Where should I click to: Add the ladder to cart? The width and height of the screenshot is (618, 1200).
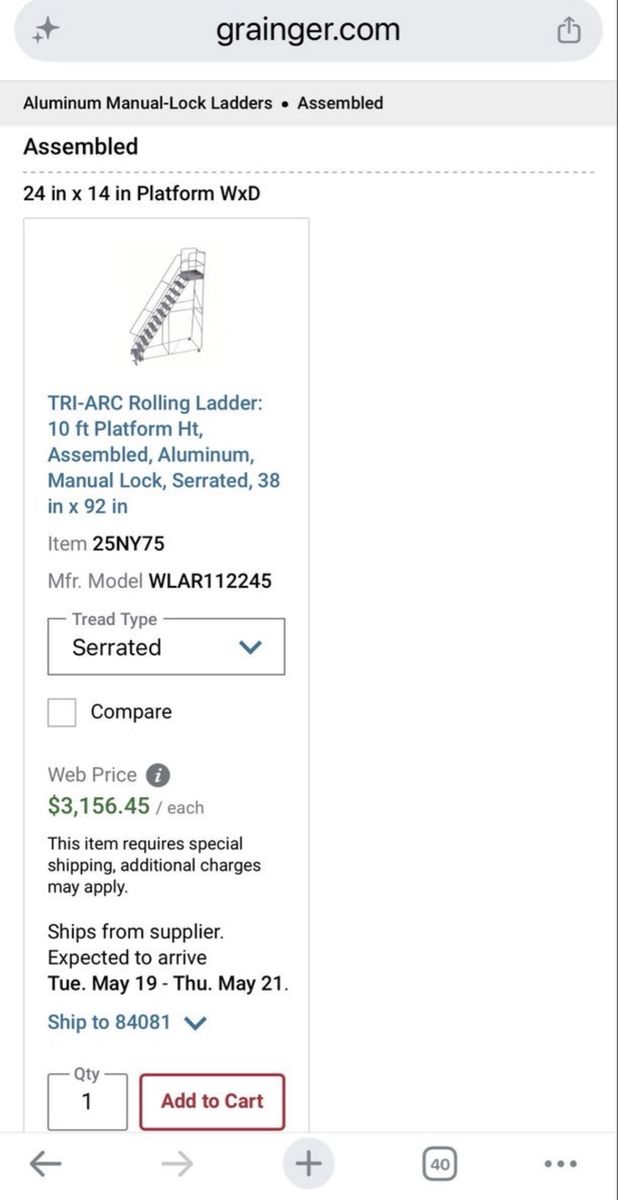click(212, 1102)
